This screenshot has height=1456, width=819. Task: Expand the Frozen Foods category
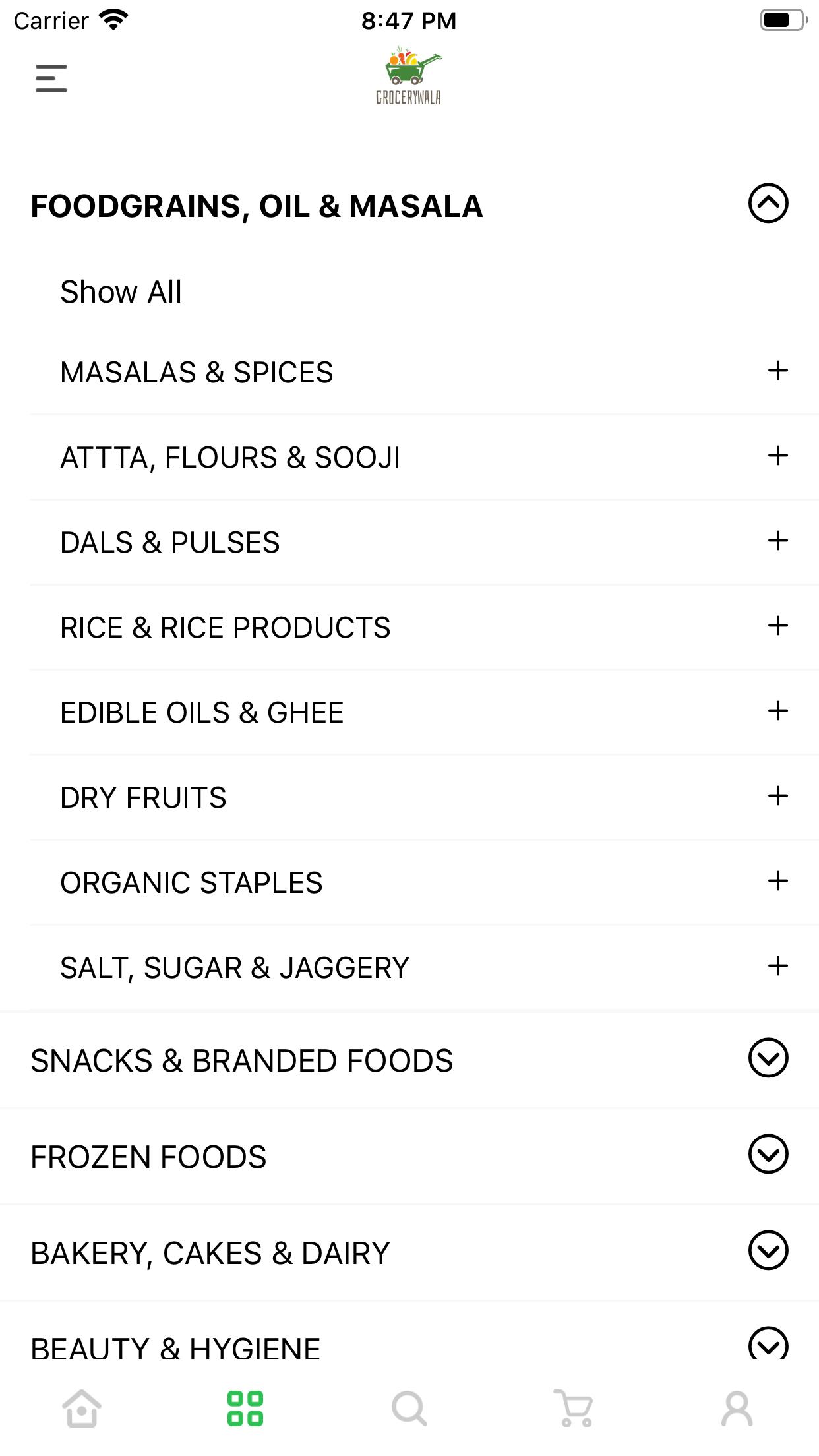(768, 1154)
